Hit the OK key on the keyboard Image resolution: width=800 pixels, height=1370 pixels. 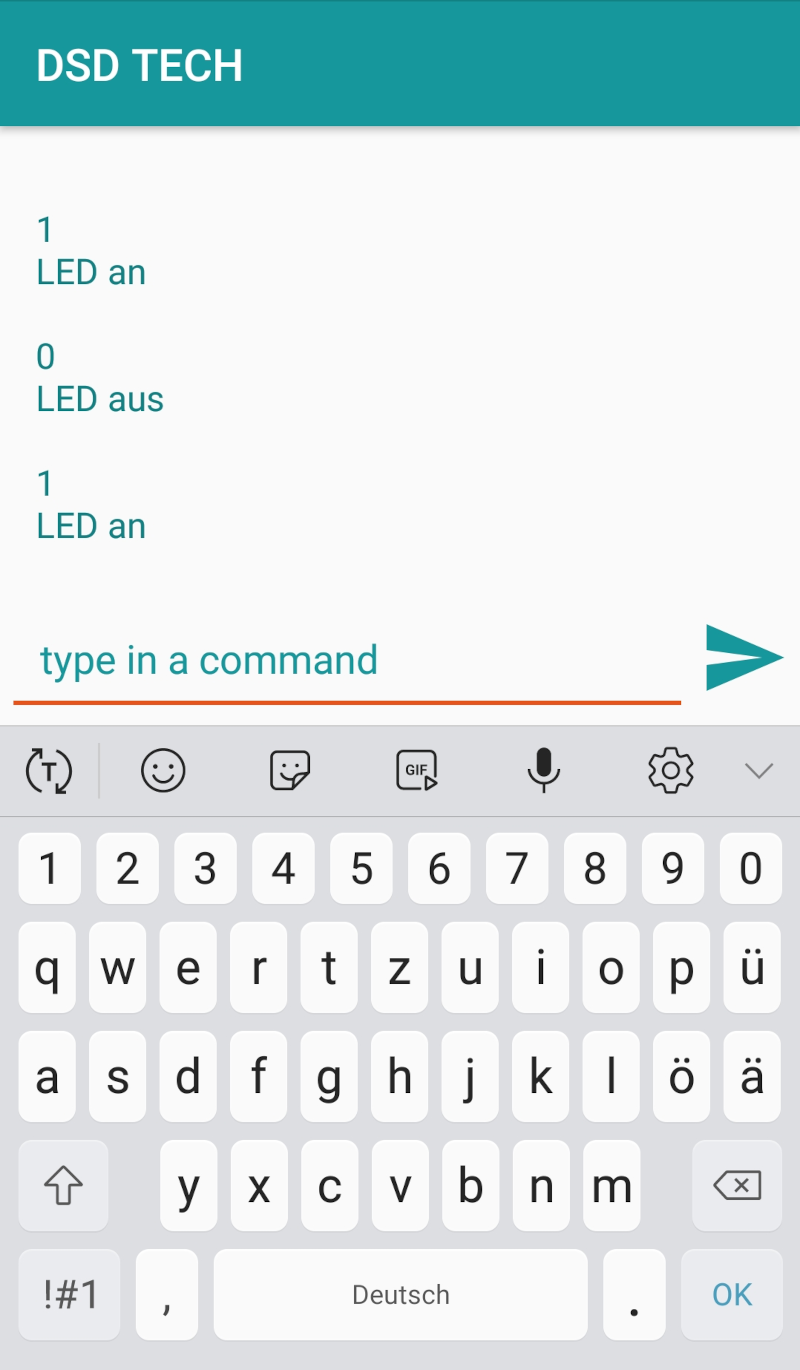coord(732,1294)
